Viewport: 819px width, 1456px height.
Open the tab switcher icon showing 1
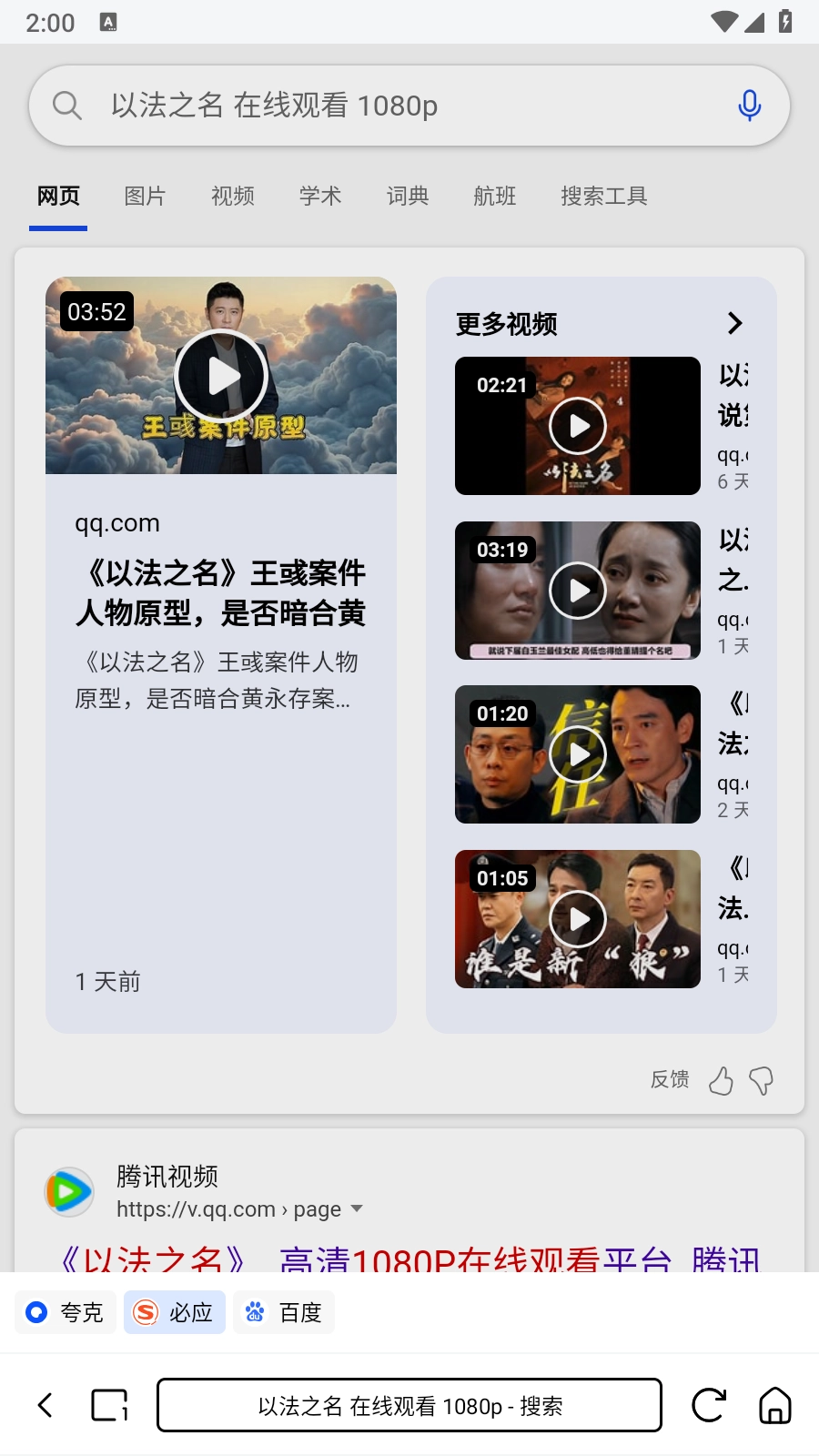tap(106, 1405)
